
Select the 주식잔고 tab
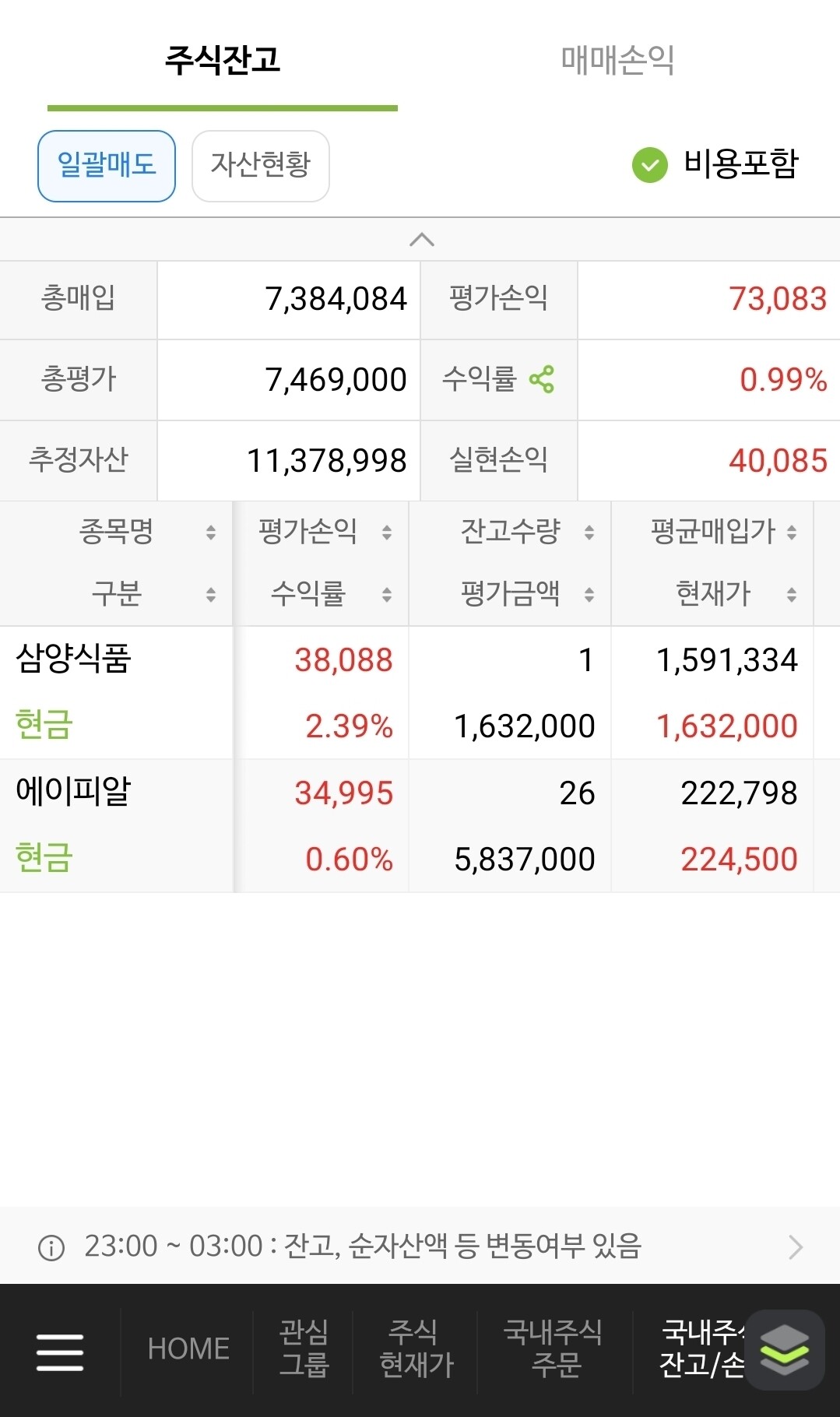223,60
